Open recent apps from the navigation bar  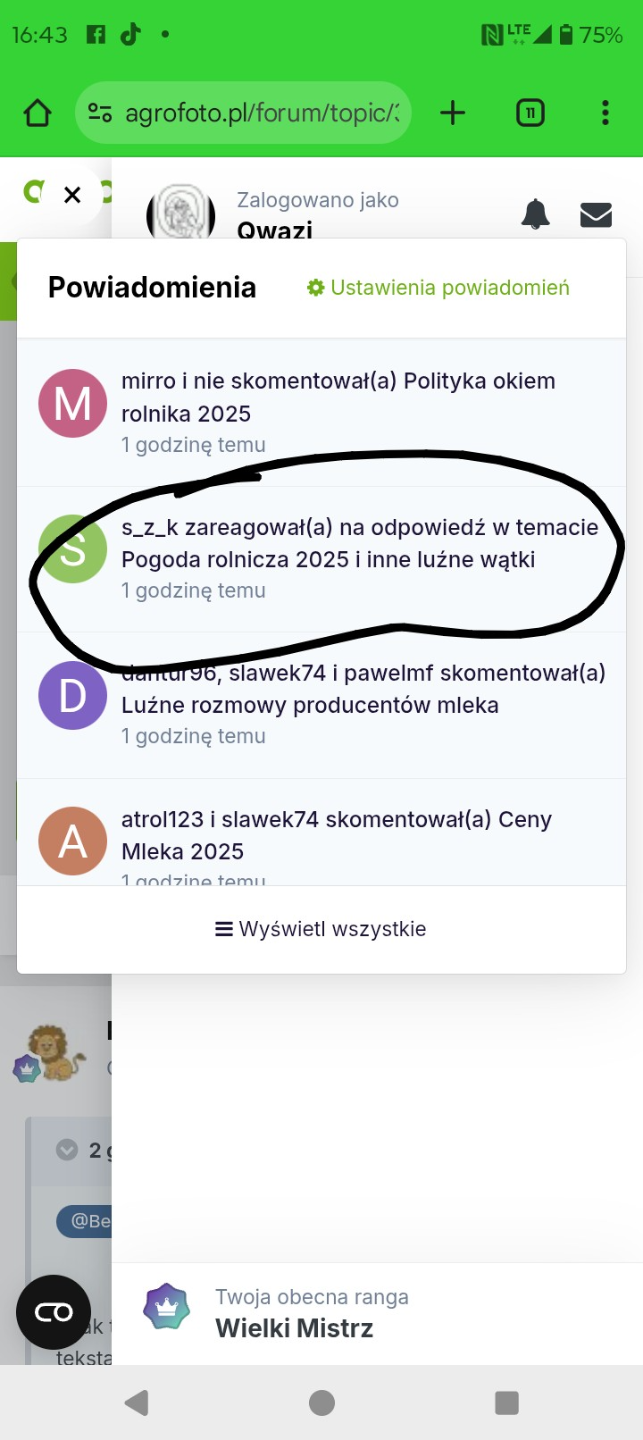tap(507, 1402)
